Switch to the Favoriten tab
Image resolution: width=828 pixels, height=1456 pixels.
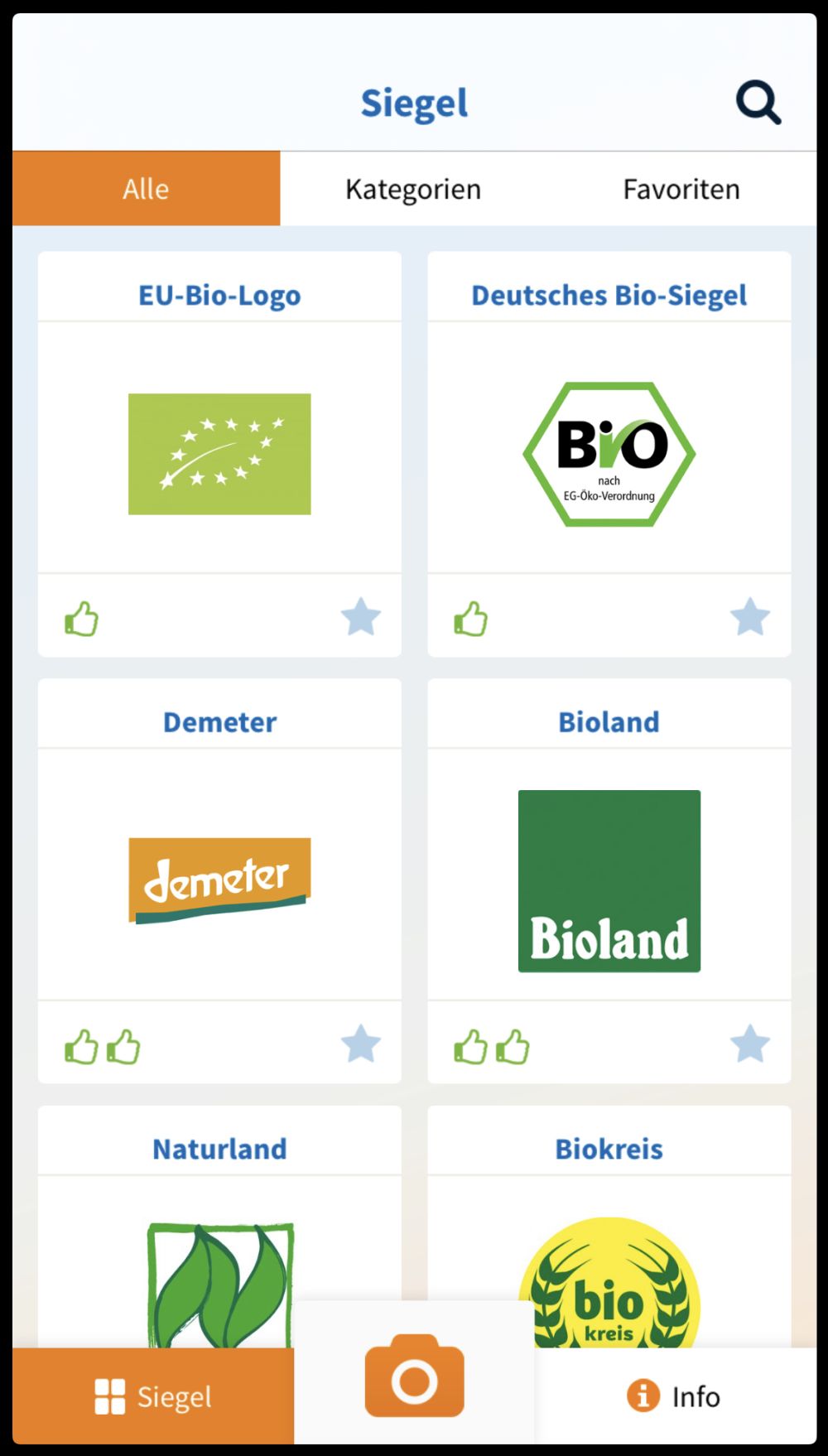(681, 189)
